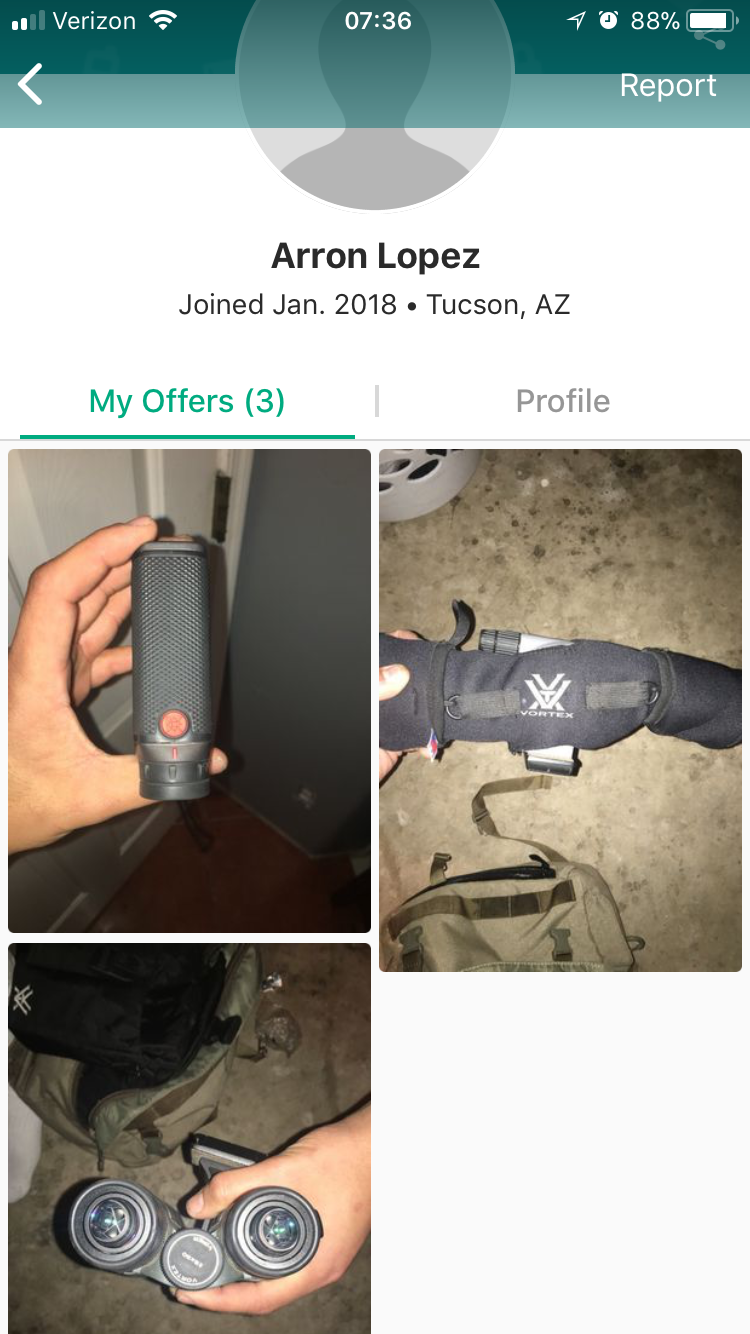Open the Vortex scope cover listing
The image size is (750, 1334).
coord(560,710)
